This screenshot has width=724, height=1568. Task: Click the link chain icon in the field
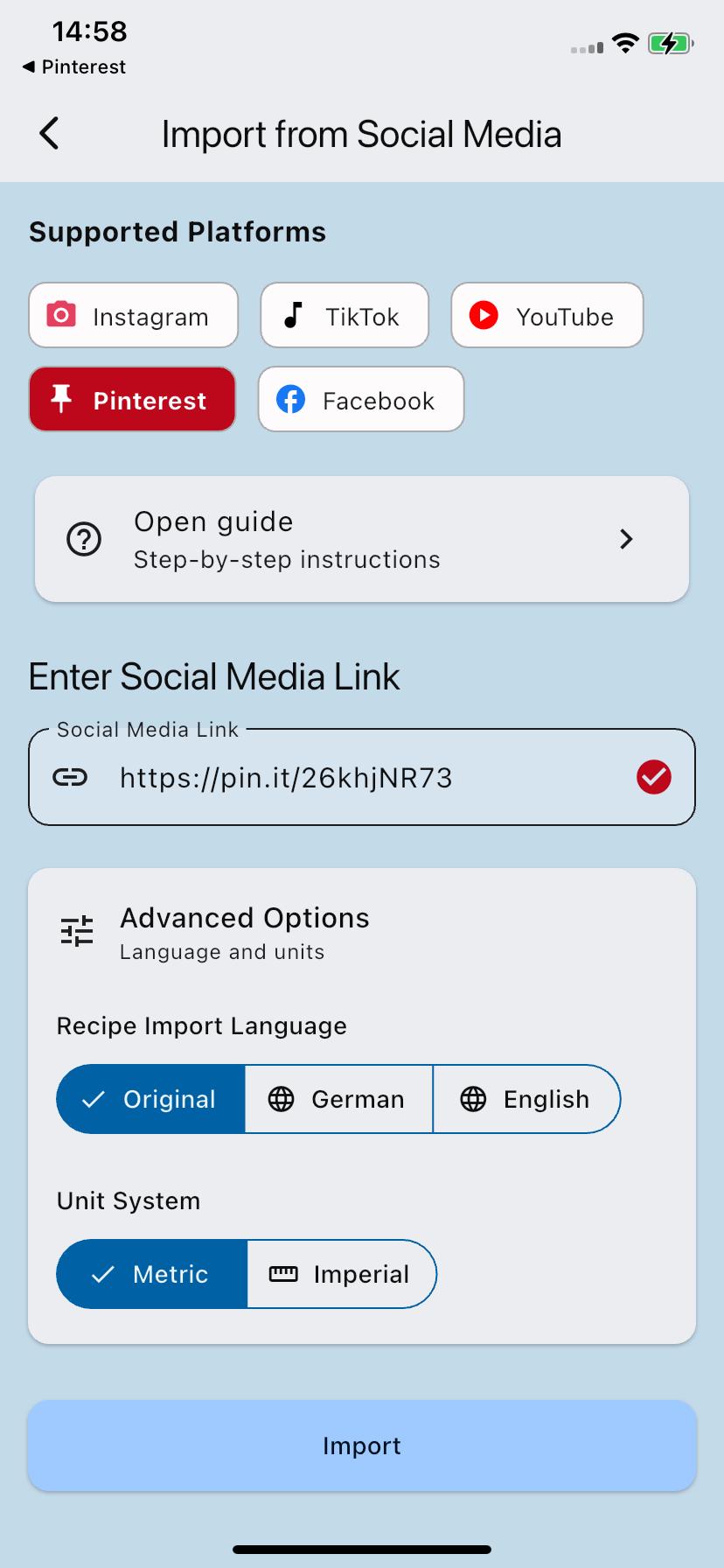(72, 777)
